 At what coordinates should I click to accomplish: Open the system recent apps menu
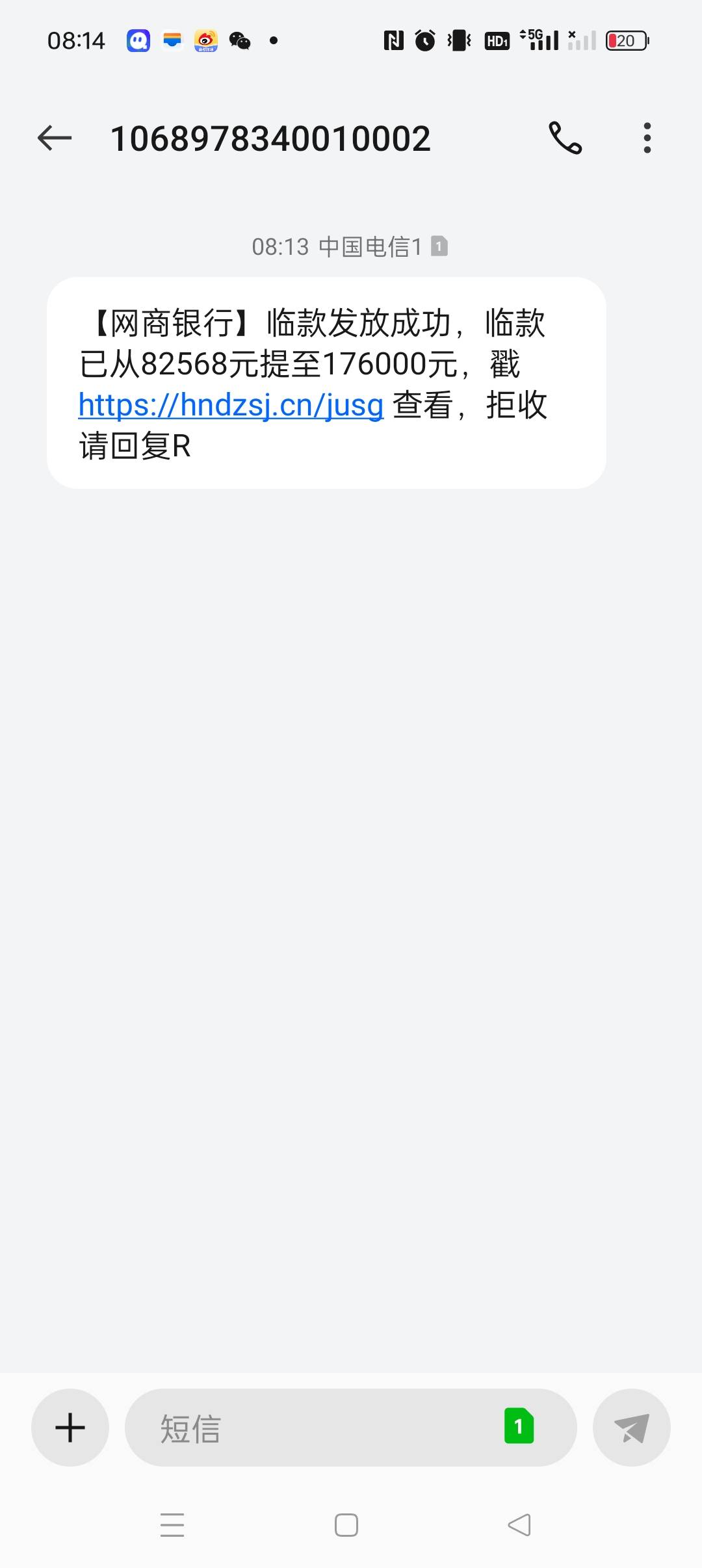pos(172,1525)
